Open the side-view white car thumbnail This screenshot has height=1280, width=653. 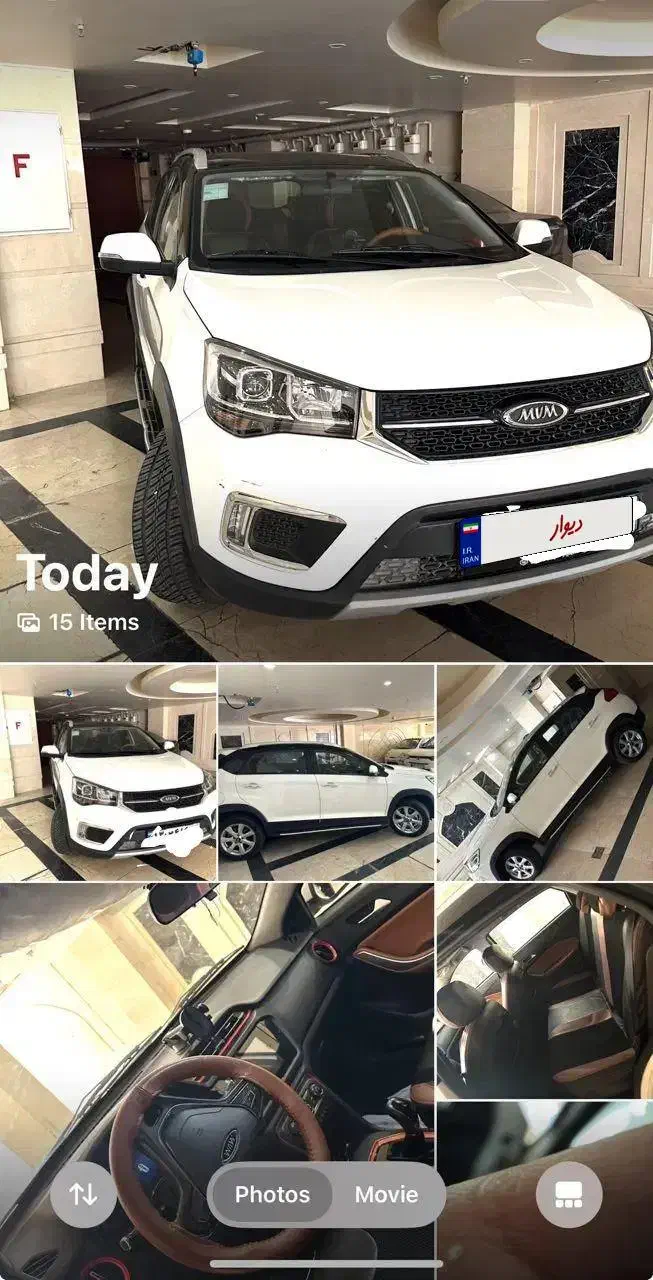pos(326,773)
